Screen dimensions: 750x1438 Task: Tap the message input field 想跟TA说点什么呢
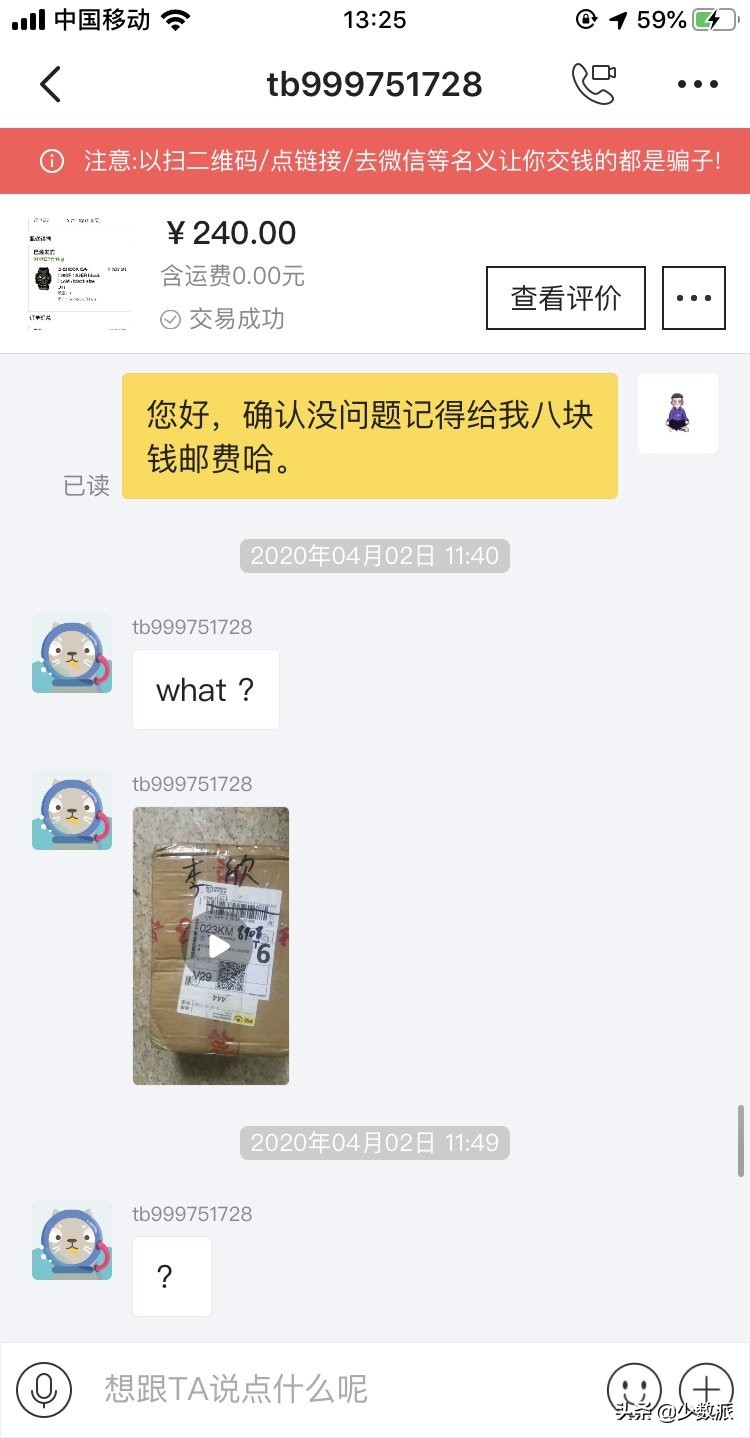click(x=300, y=1388)
